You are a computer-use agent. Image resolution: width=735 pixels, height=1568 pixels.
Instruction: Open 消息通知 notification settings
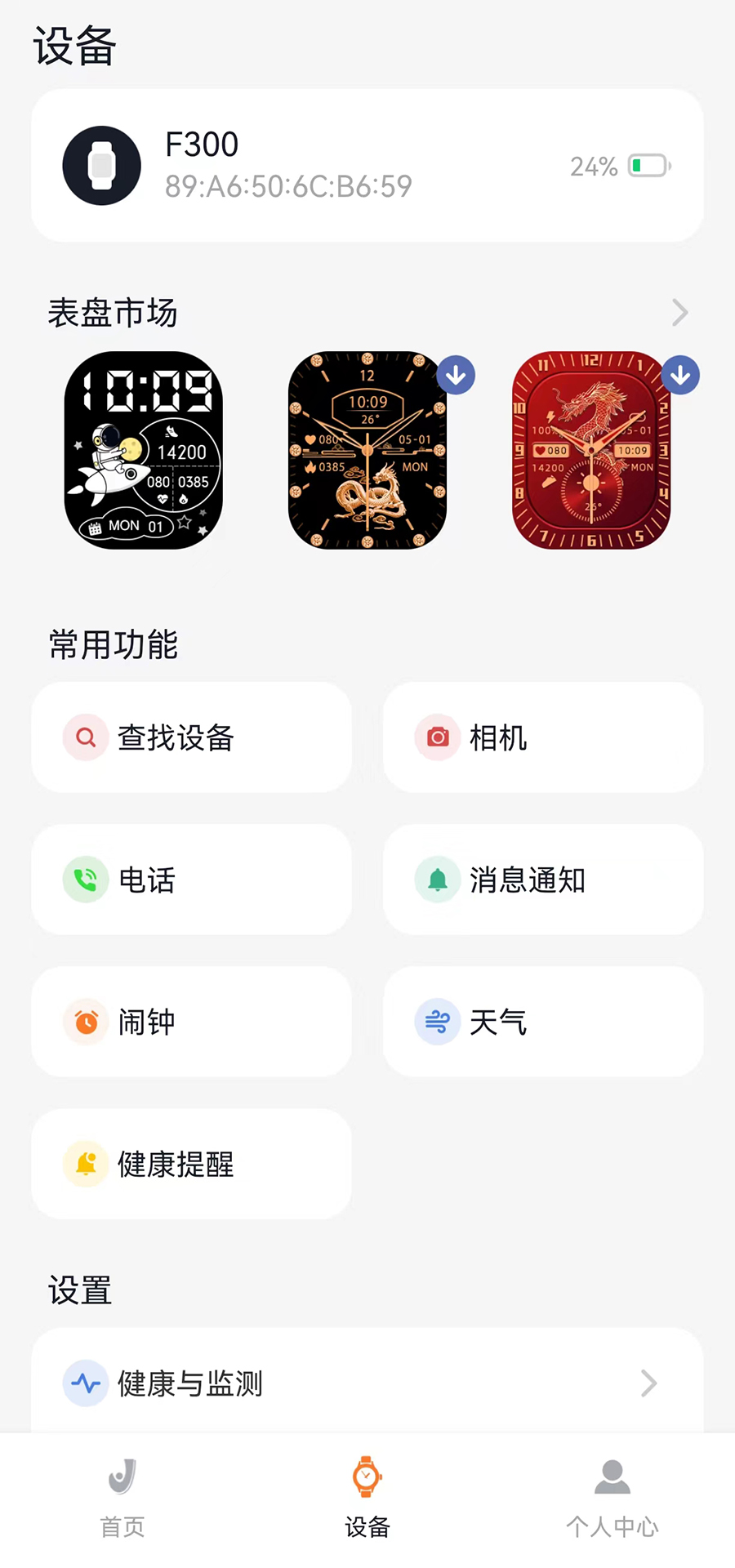coord(542,880)
